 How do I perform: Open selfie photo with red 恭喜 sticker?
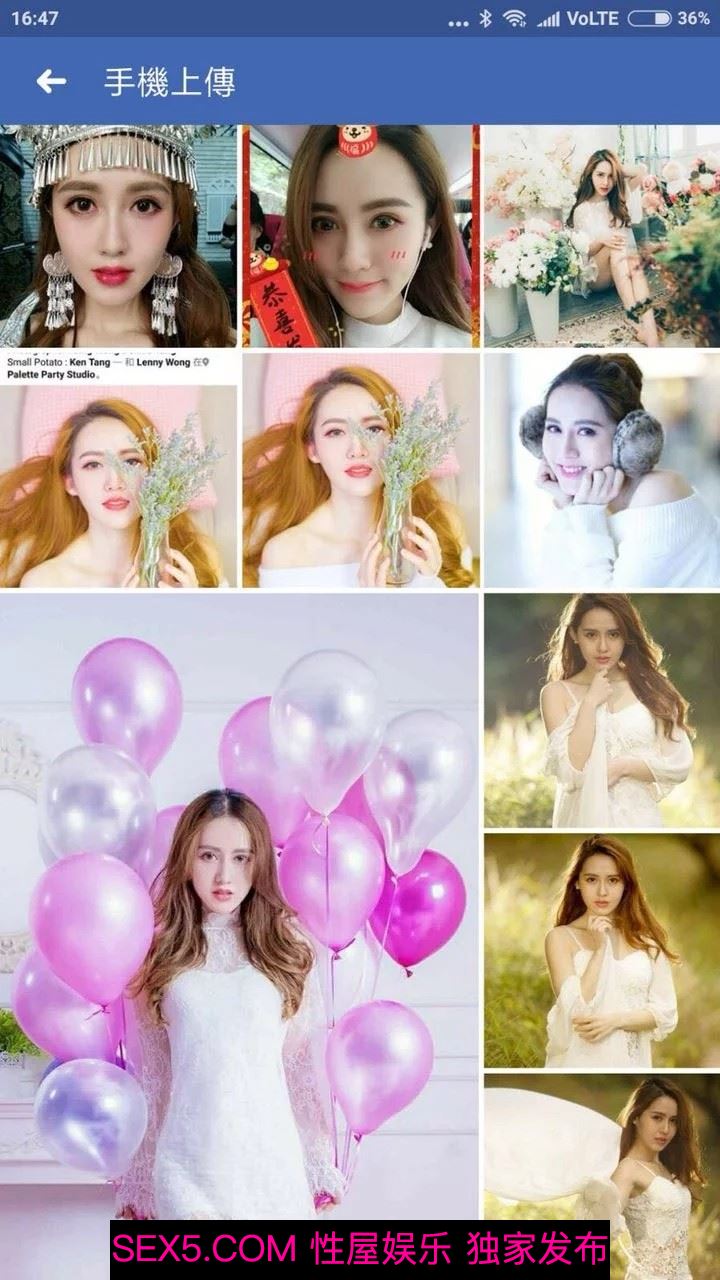[360, 236]
